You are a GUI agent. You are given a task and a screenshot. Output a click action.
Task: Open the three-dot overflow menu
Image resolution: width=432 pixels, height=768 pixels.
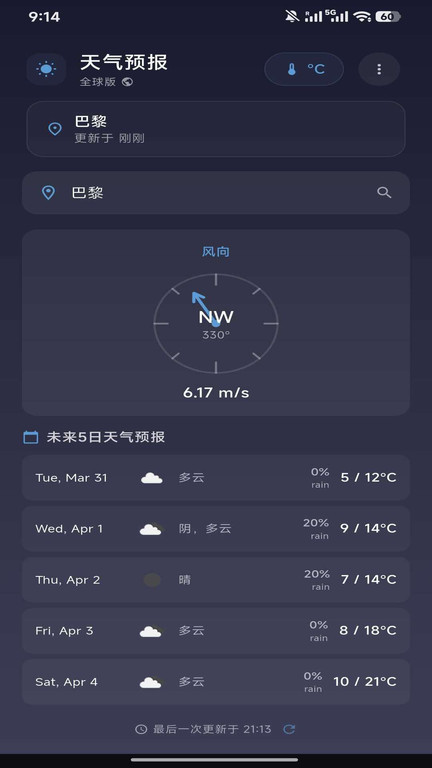pos(379,69)
